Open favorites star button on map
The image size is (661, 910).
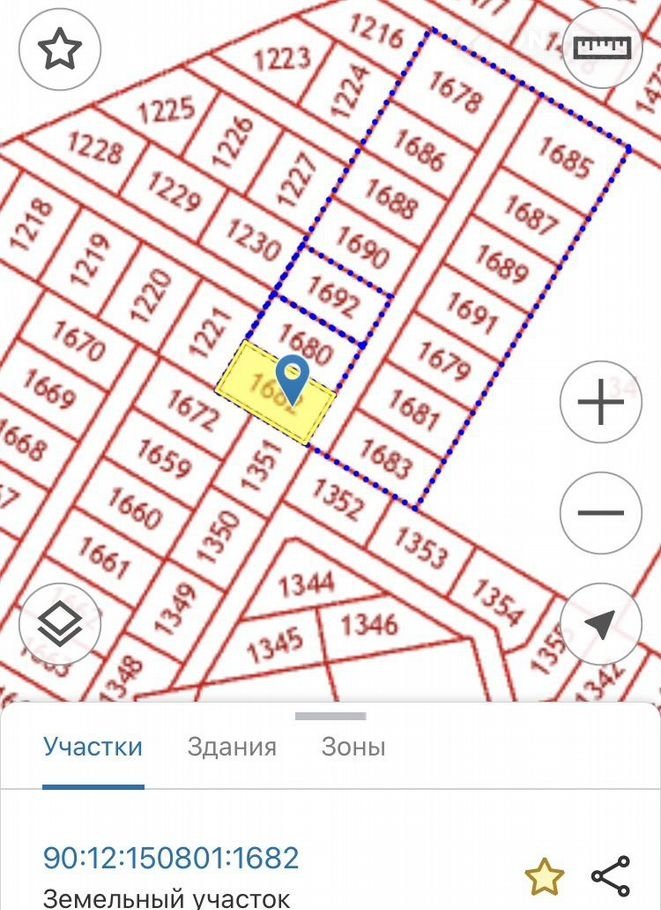(60, 49)
